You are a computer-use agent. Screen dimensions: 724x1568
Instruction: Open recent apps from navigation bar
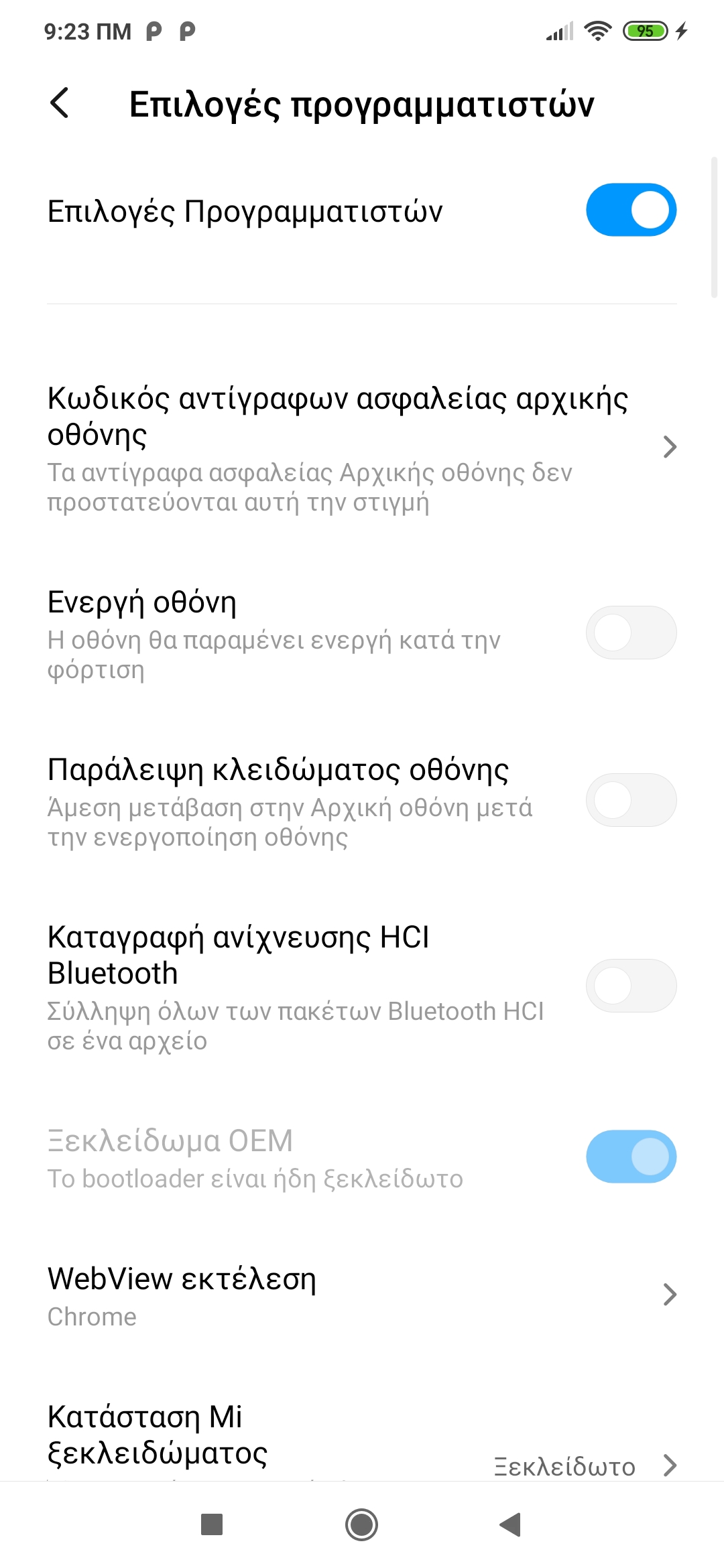tap(212, 1525)
